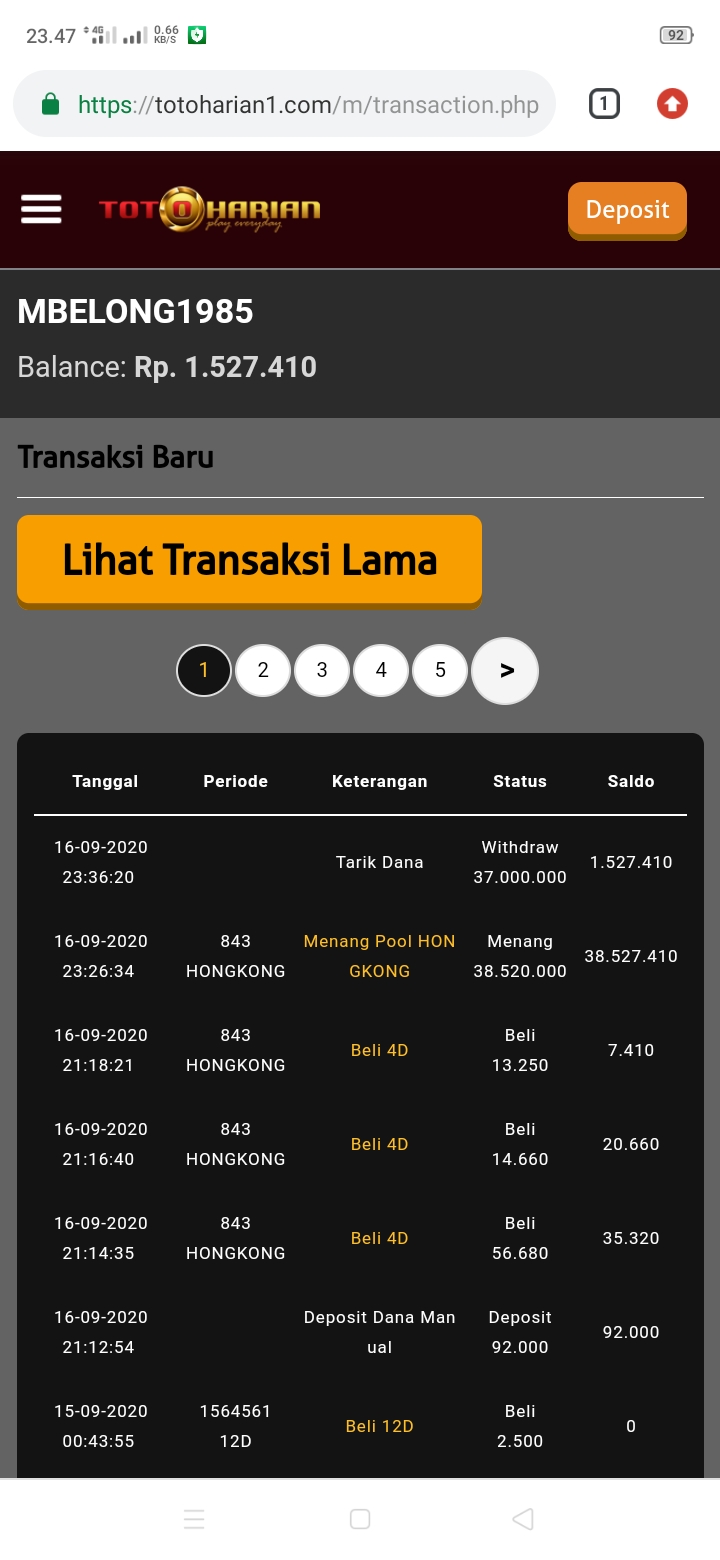Open the Menang Pool HONGKONG link
Viewport: 720px width, 1560px height.
tap(380, 956)
